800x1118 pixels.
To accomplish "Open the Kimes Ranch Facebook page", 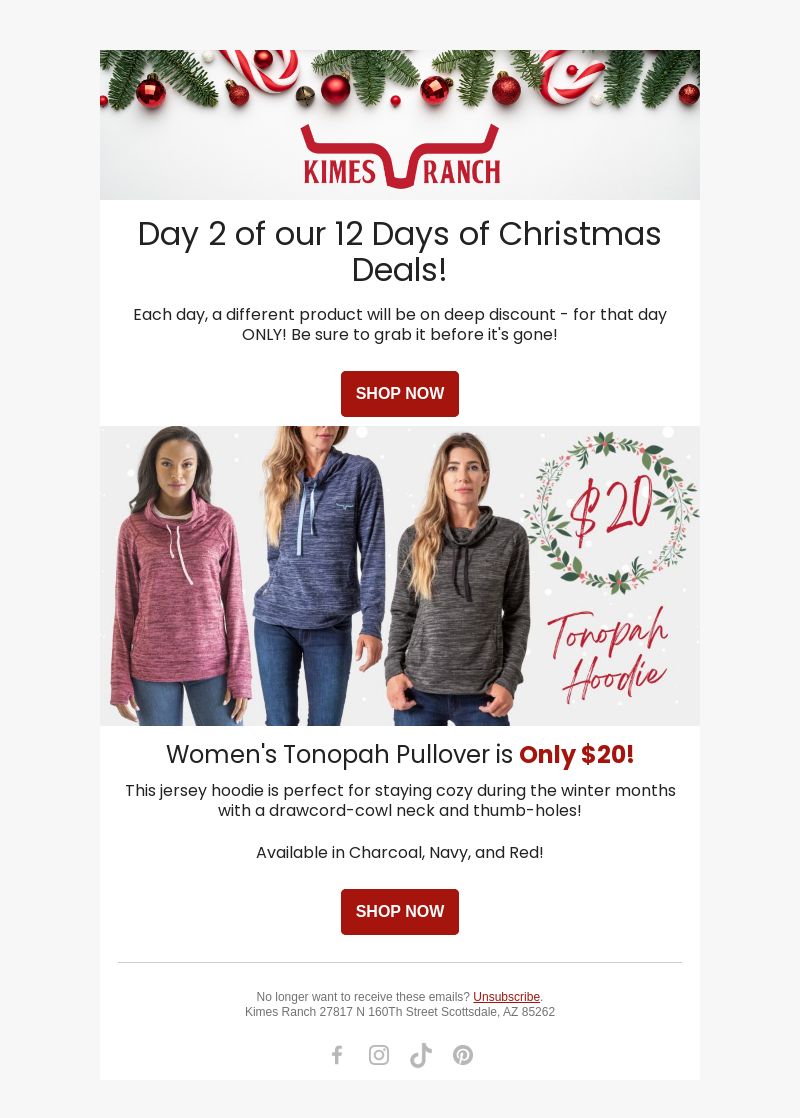I will (337, 1055).
